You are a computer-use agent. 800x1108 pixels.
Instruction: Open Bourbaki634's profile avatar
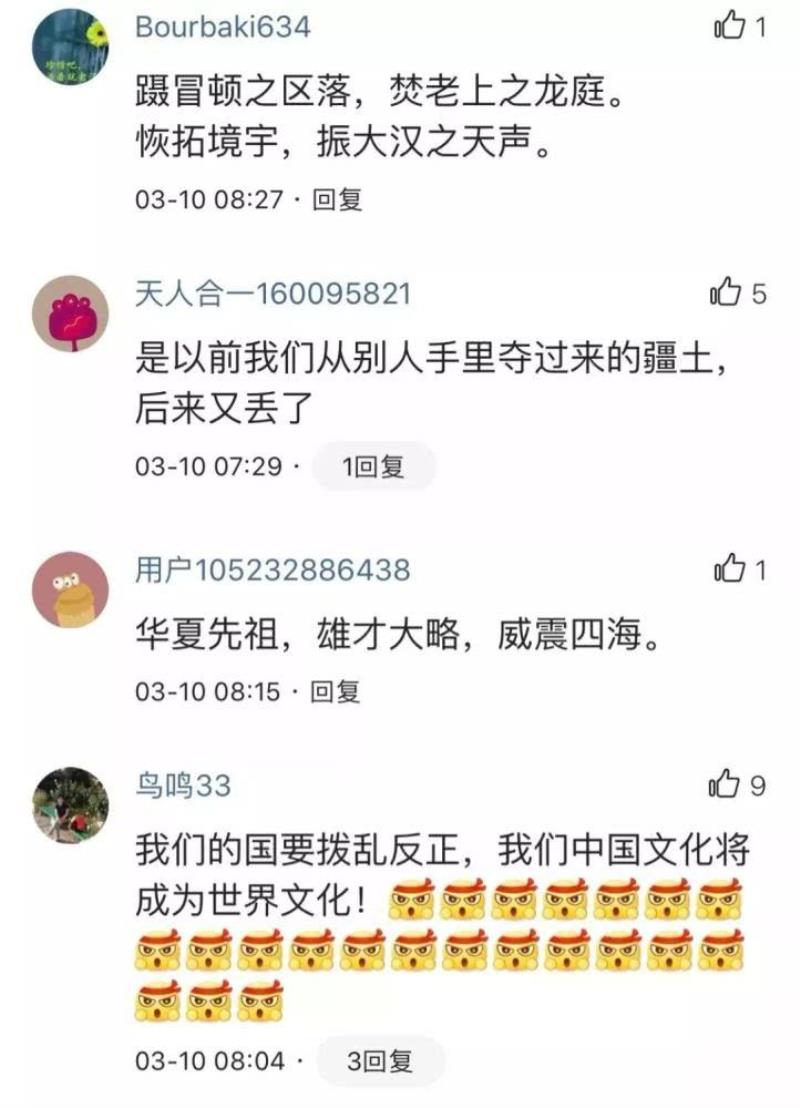point(71,45)
